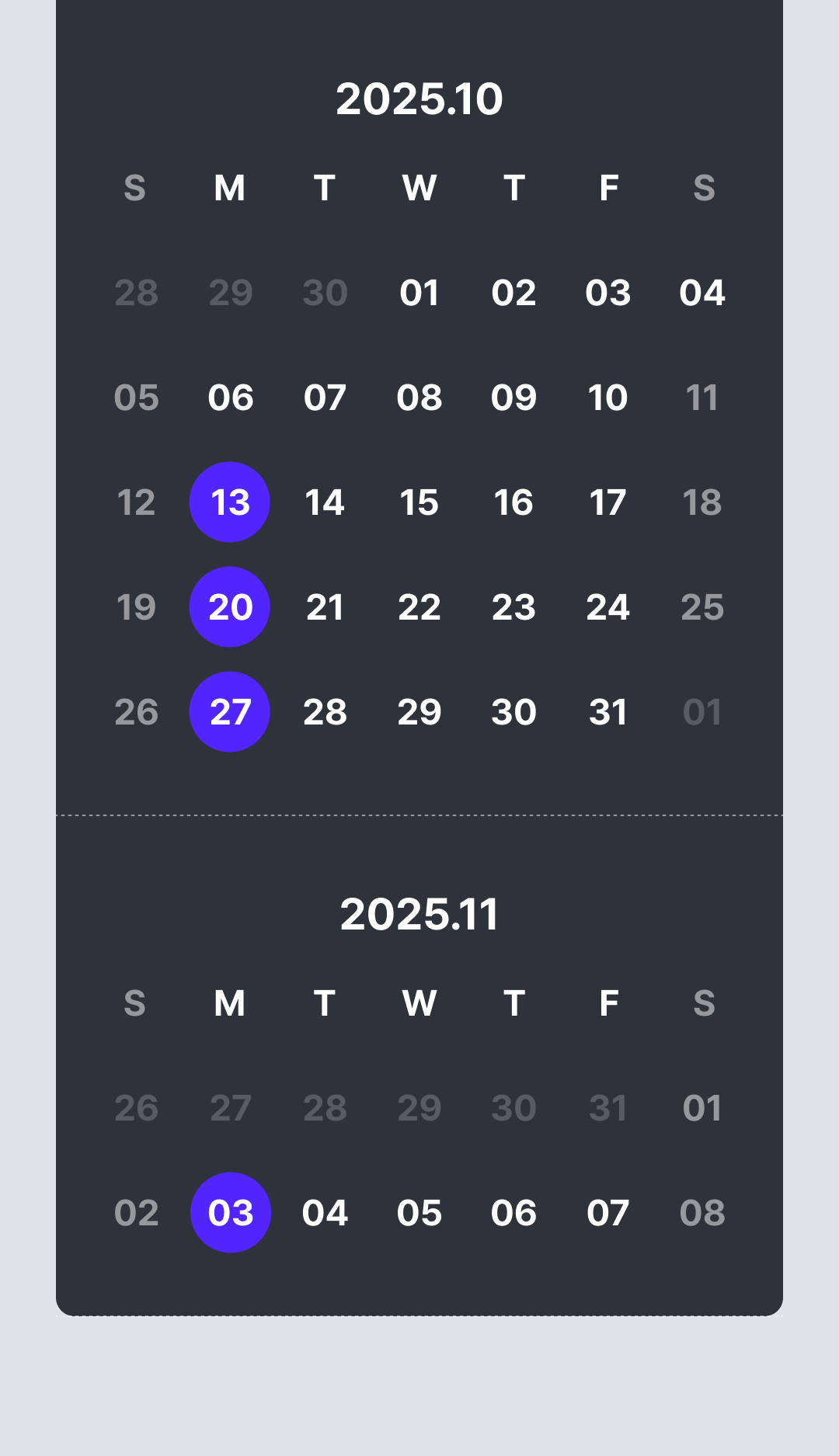The image size is (839, 1456).
Task: Pick October 17
Action: point(608,502)
